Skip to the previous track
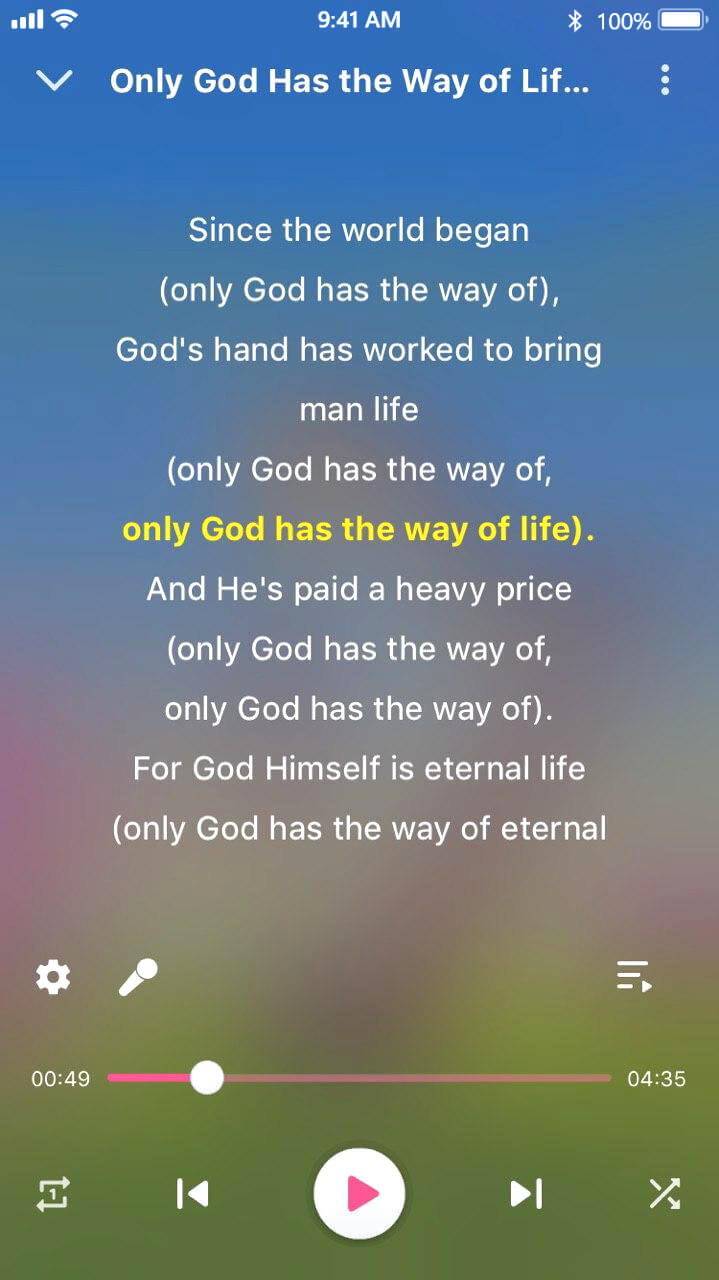Image resolution: width=719 pixels, height=1280 pixels. tap(192, 1193)
